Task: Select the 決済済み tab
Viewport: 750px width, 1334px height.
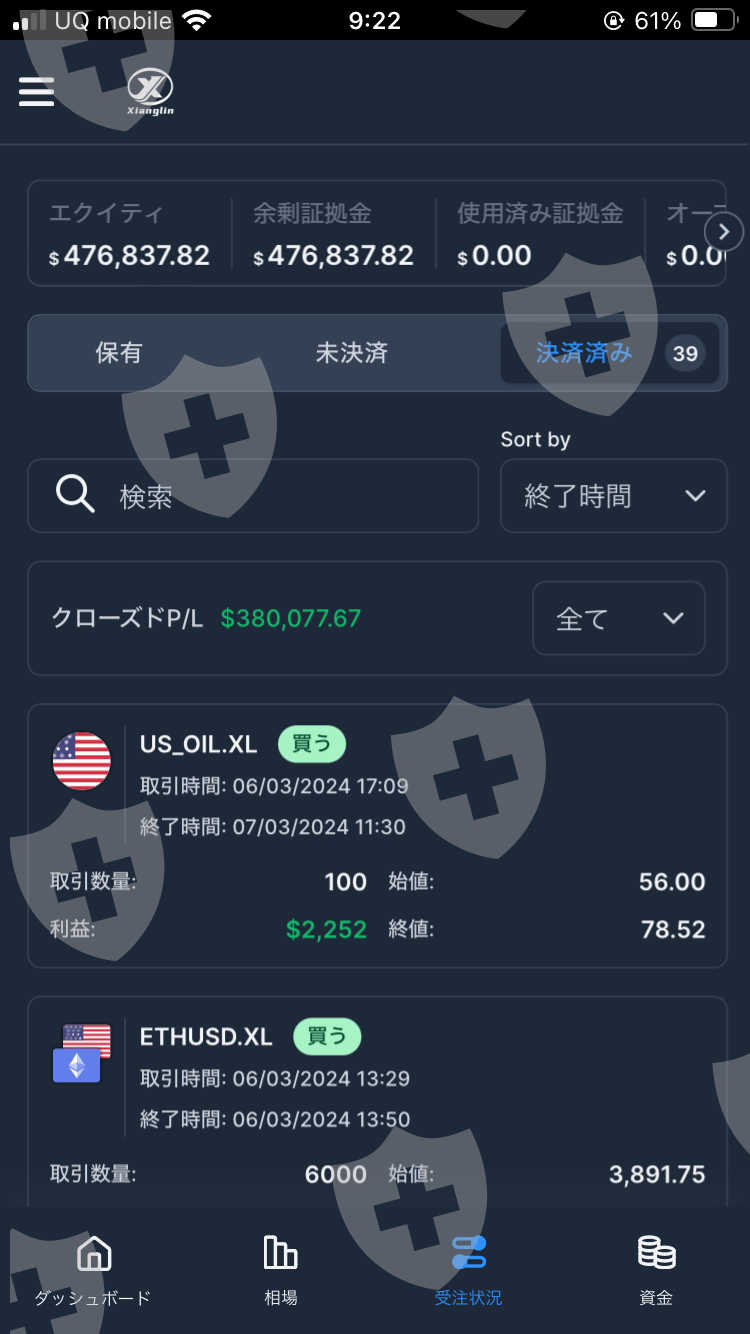Action: click(x=609, y=353)
